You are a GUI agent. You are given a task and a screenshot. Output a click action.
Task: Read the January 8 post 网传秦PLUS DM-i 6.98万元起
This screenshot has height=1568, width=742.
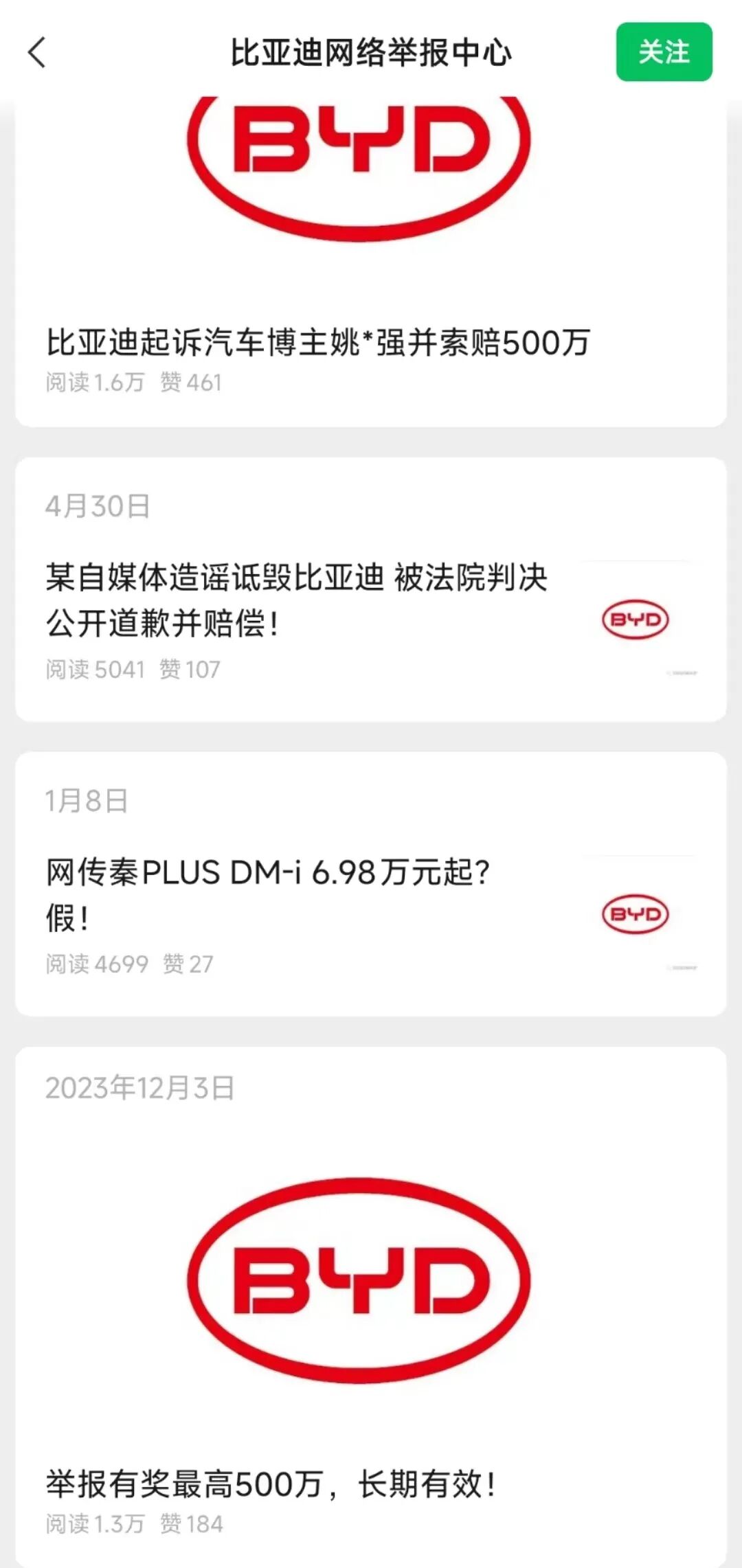(x=268, y=894)
